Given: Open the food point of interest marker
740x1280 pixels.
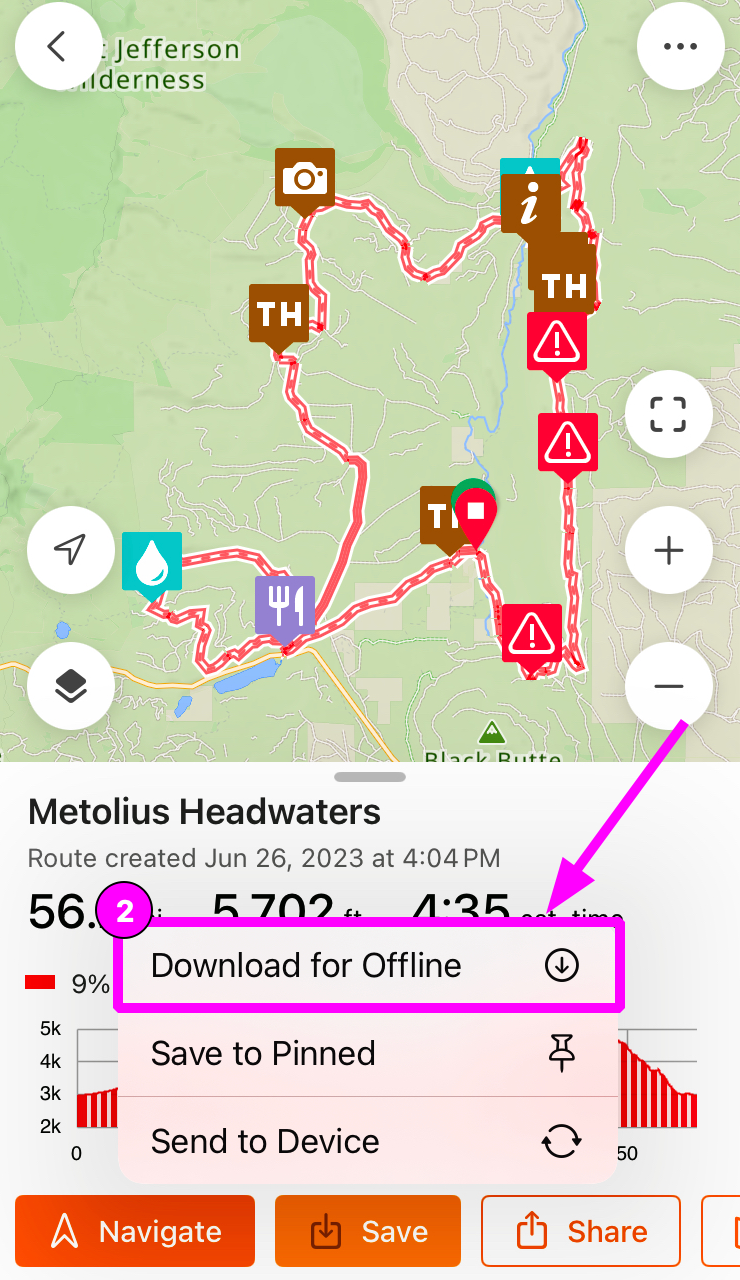Looking at the screenshot, I should pos(285,605).
